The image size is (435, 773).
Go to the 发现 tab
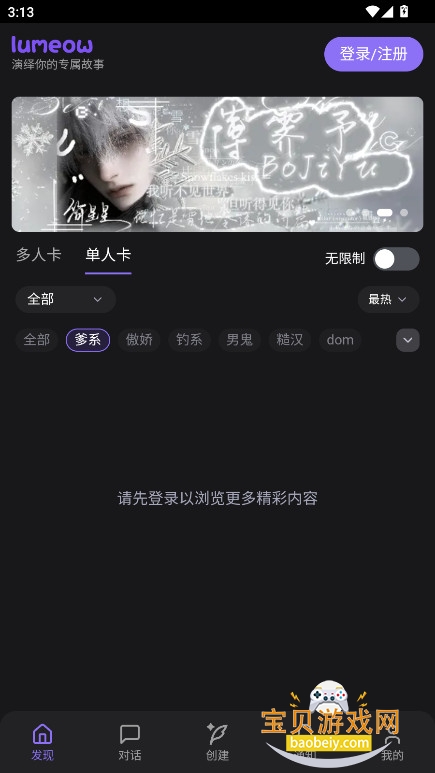click(x=42, y=742)
